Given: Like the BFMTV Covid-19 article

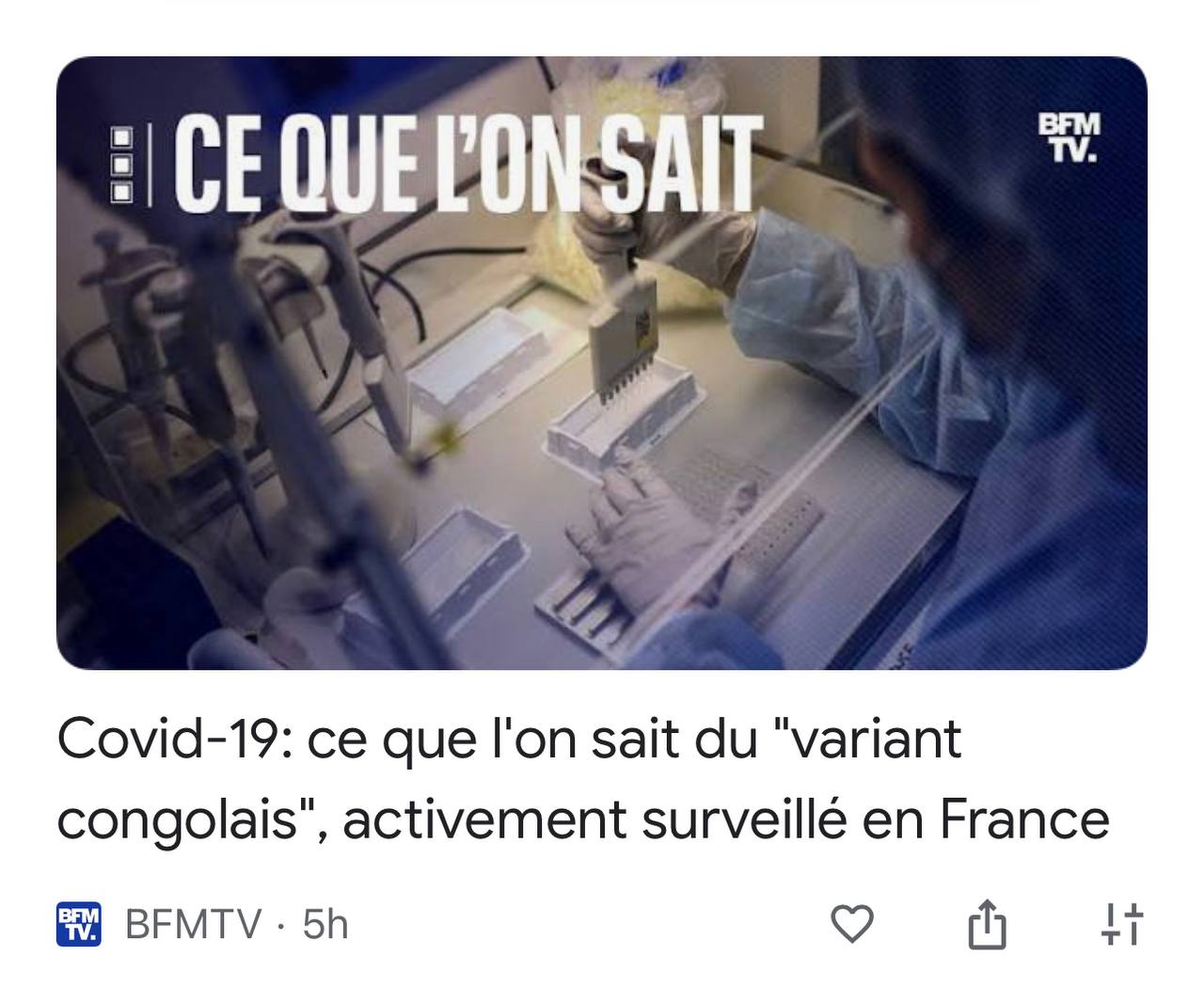Looking at the screenshot, I should pyautogui.click(x=852, y=924).
